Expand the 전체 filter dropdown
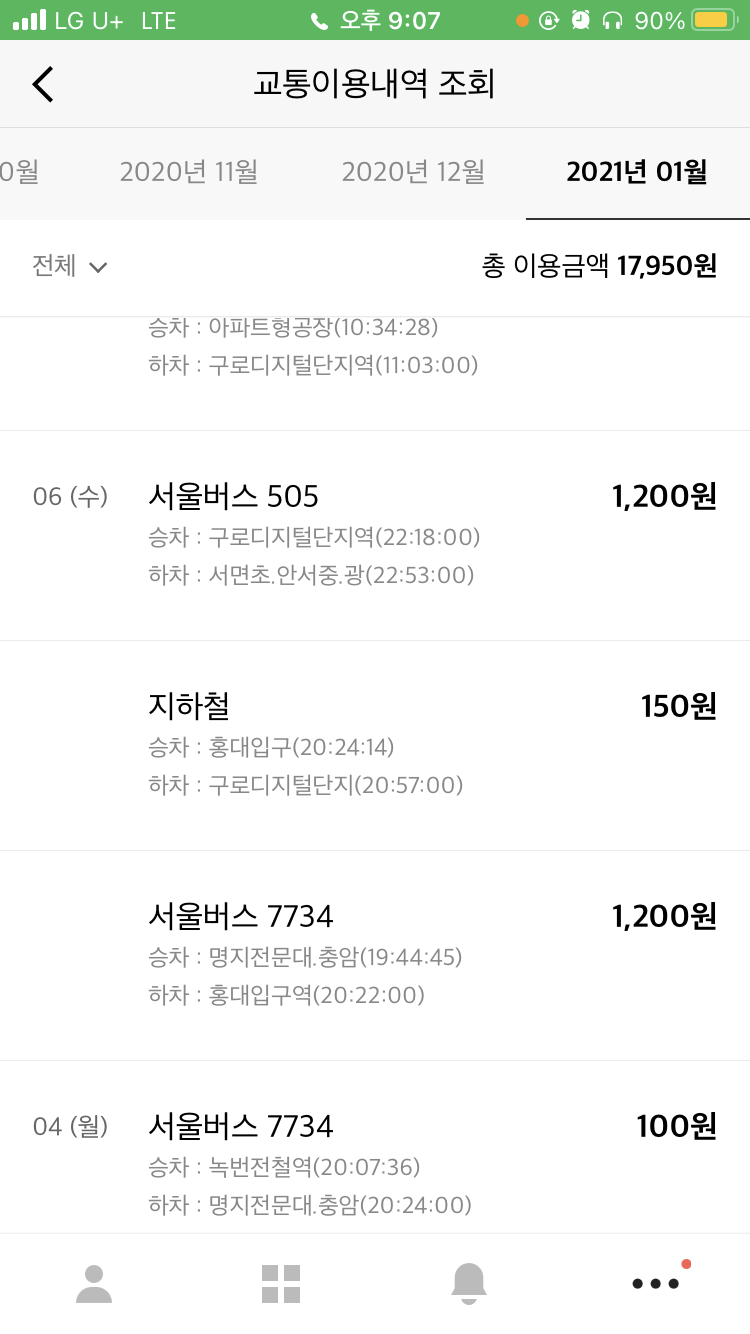The image size is (750, 1334). (70, 266)
